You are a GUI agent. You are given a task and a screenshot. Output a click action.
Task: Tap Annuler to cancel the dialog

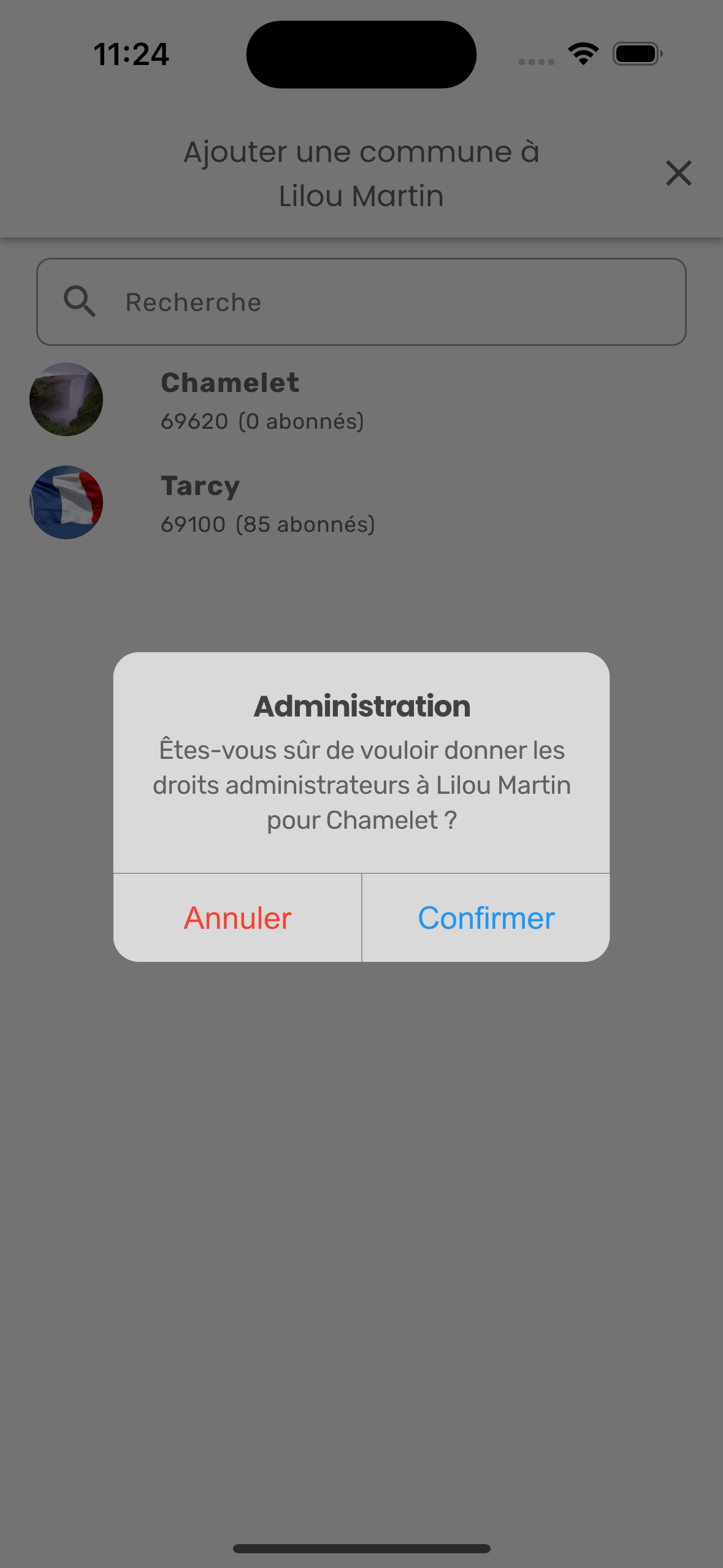238,918
